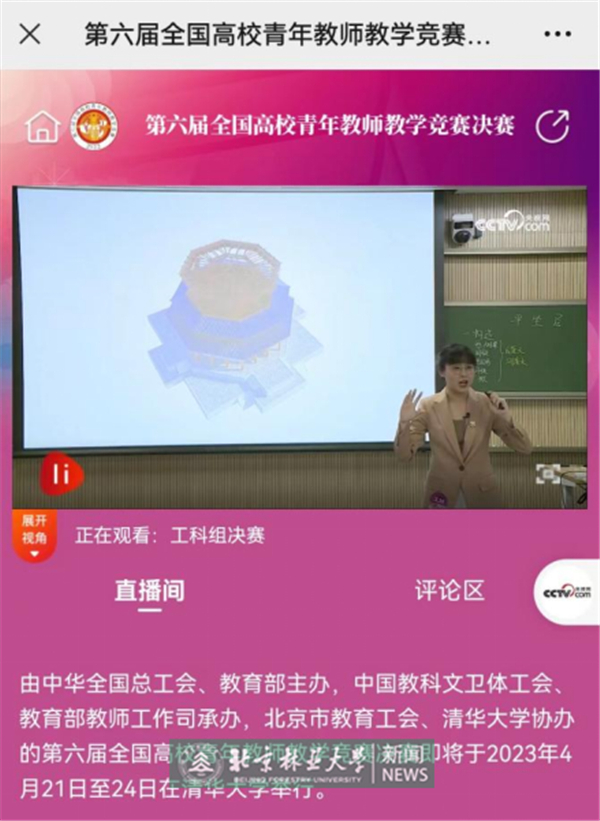Switch to the 评论区 tab

(449, 591)
